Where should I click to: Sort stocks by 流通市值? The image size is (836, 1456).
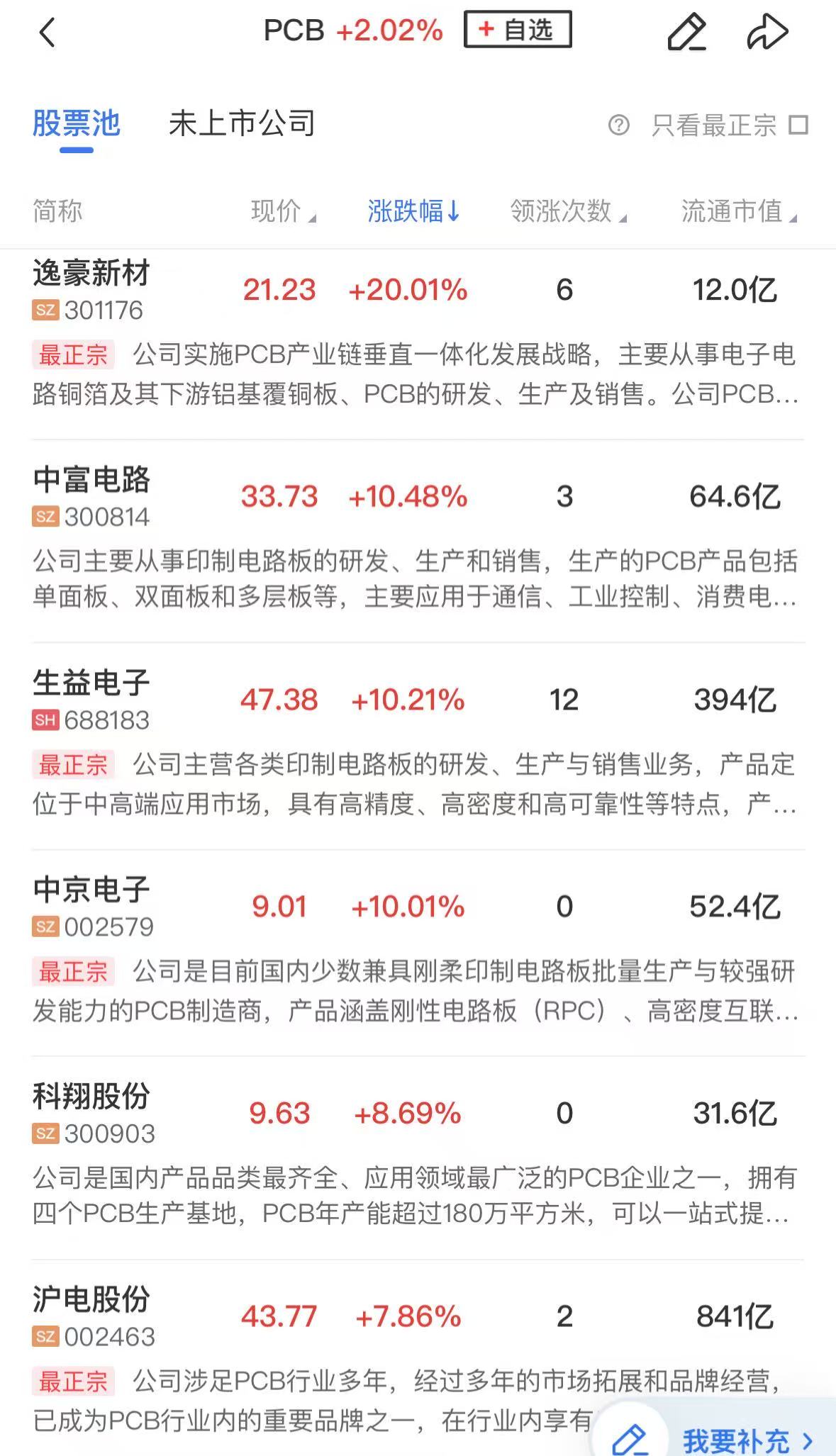coord(739,211)
